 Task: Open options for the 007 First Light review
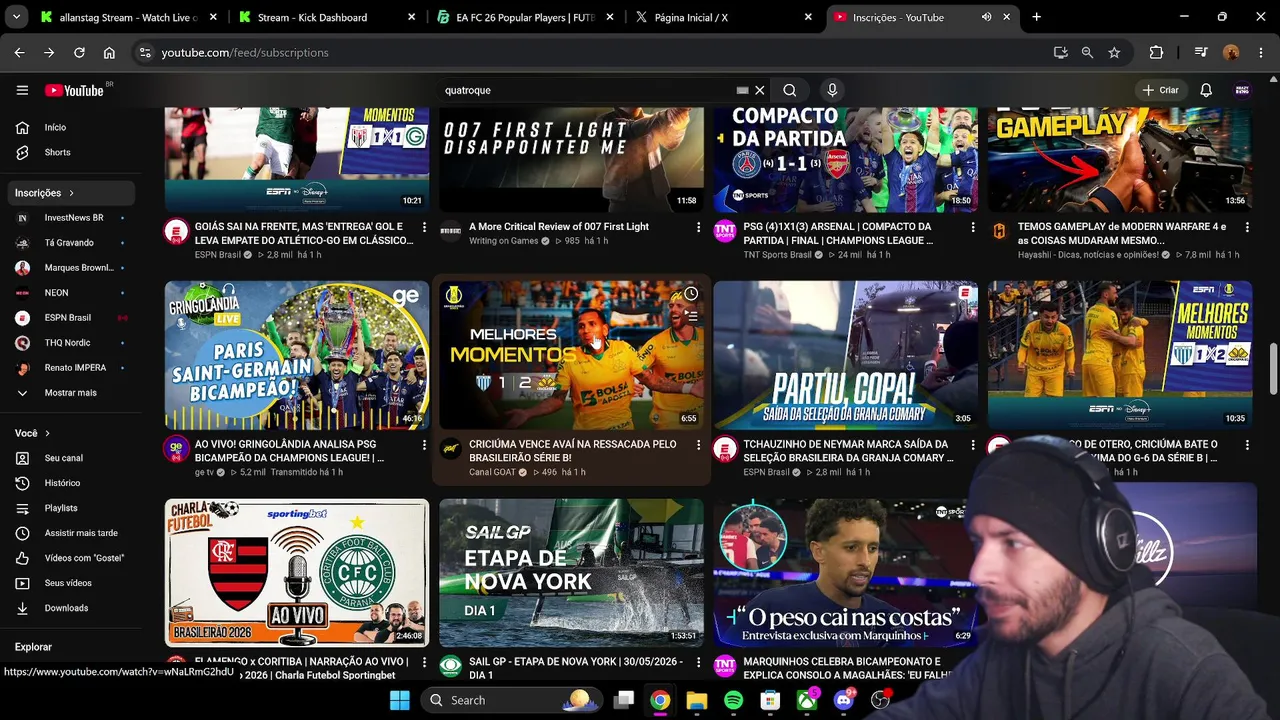pyautogui.click(x=698, y=228)
